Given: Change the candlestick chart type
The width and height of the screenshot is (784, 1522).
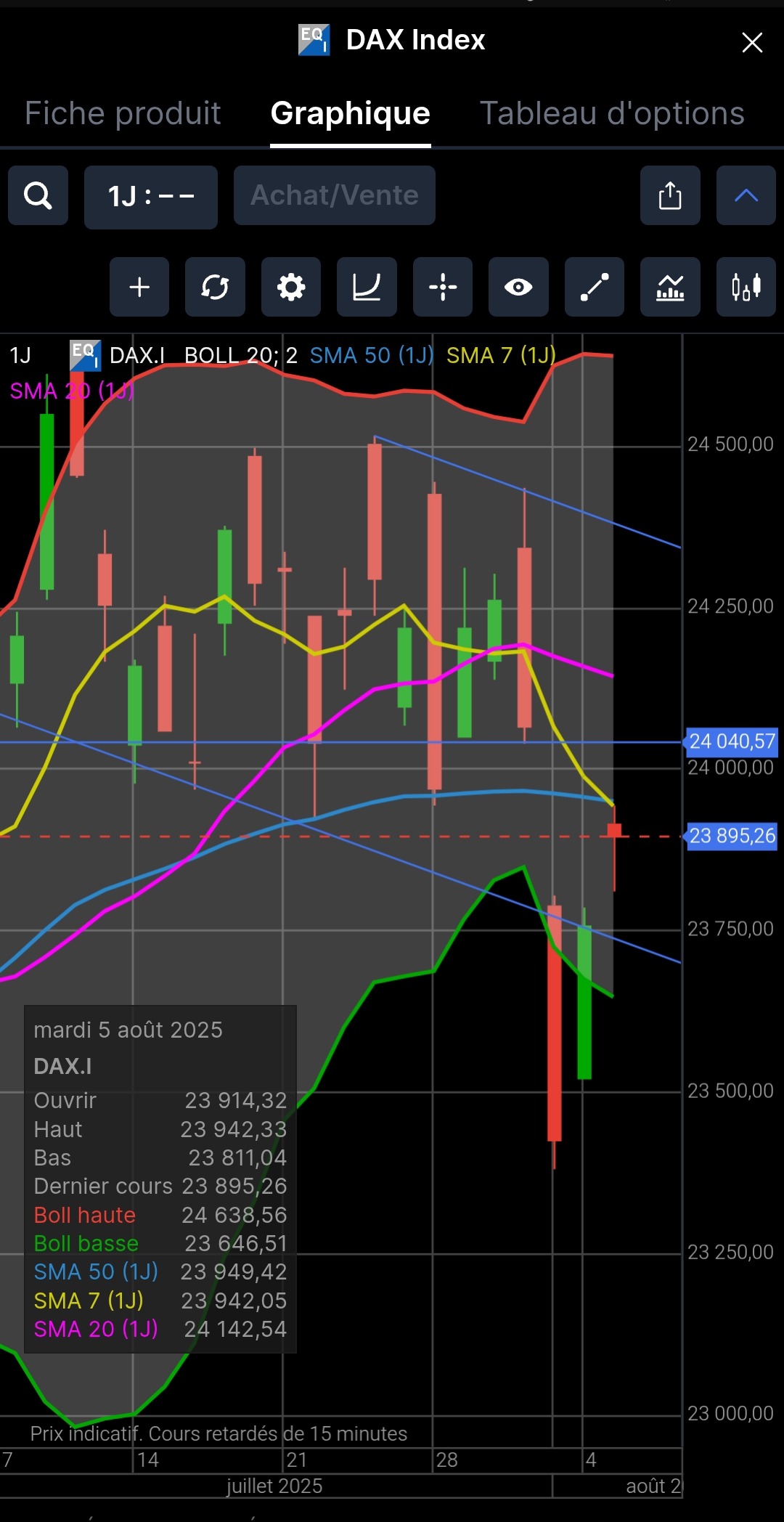Looking at the screenshot, I should click(746, 287).
